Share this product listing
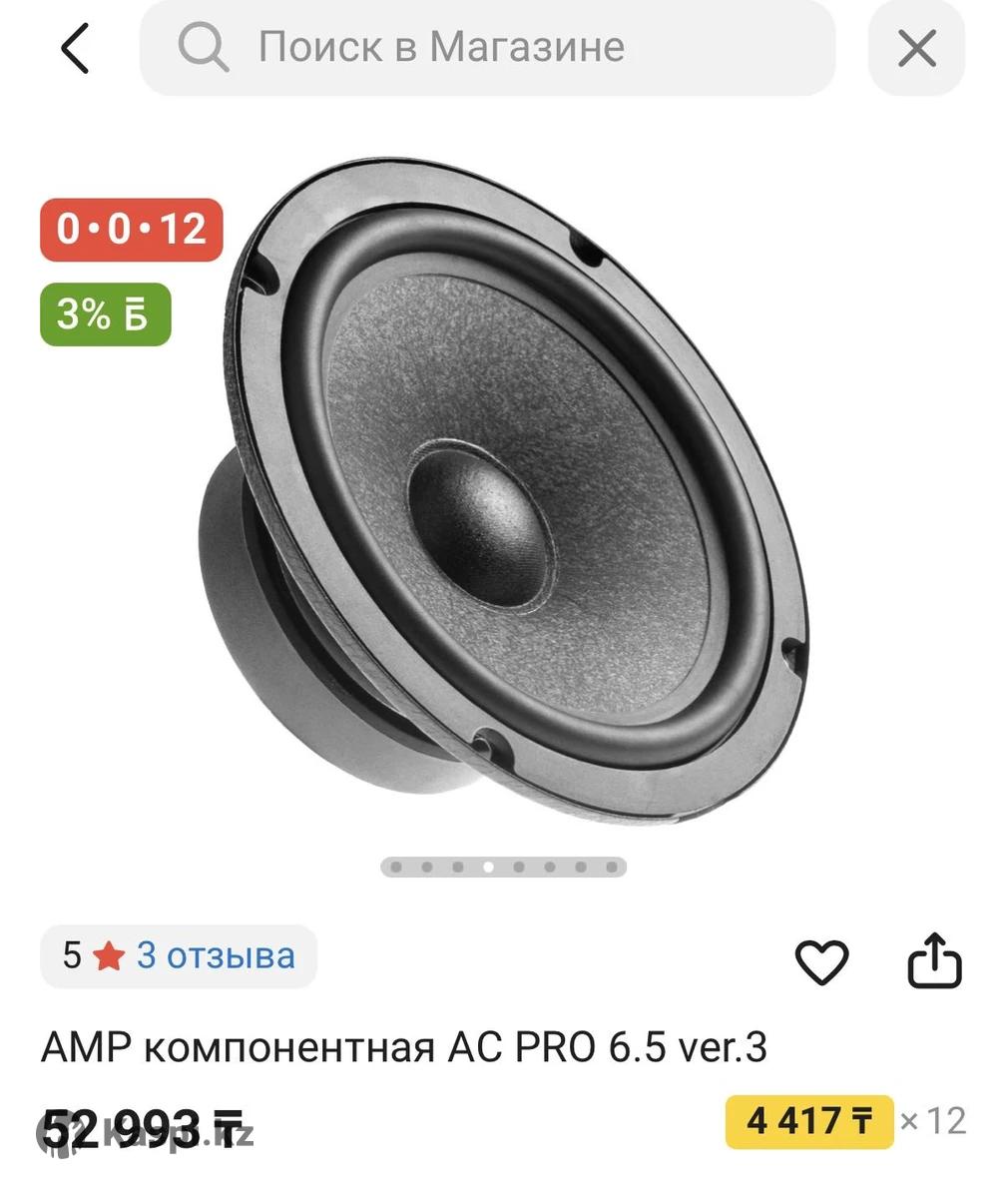This screenshot has width=1008, height=1198. coord(934,960)
